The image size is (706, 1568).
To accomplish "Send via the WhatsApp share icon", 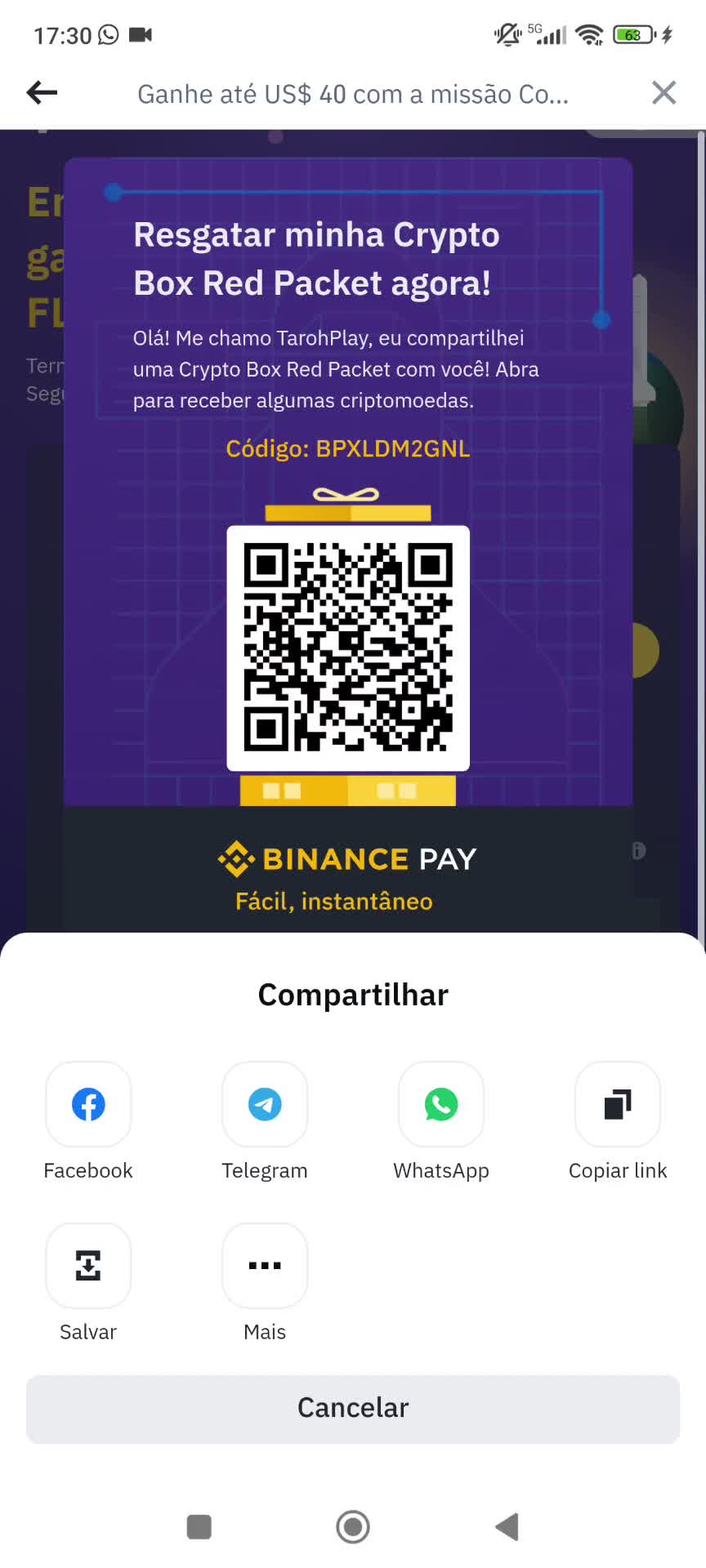I will (x=440, y=1104).
